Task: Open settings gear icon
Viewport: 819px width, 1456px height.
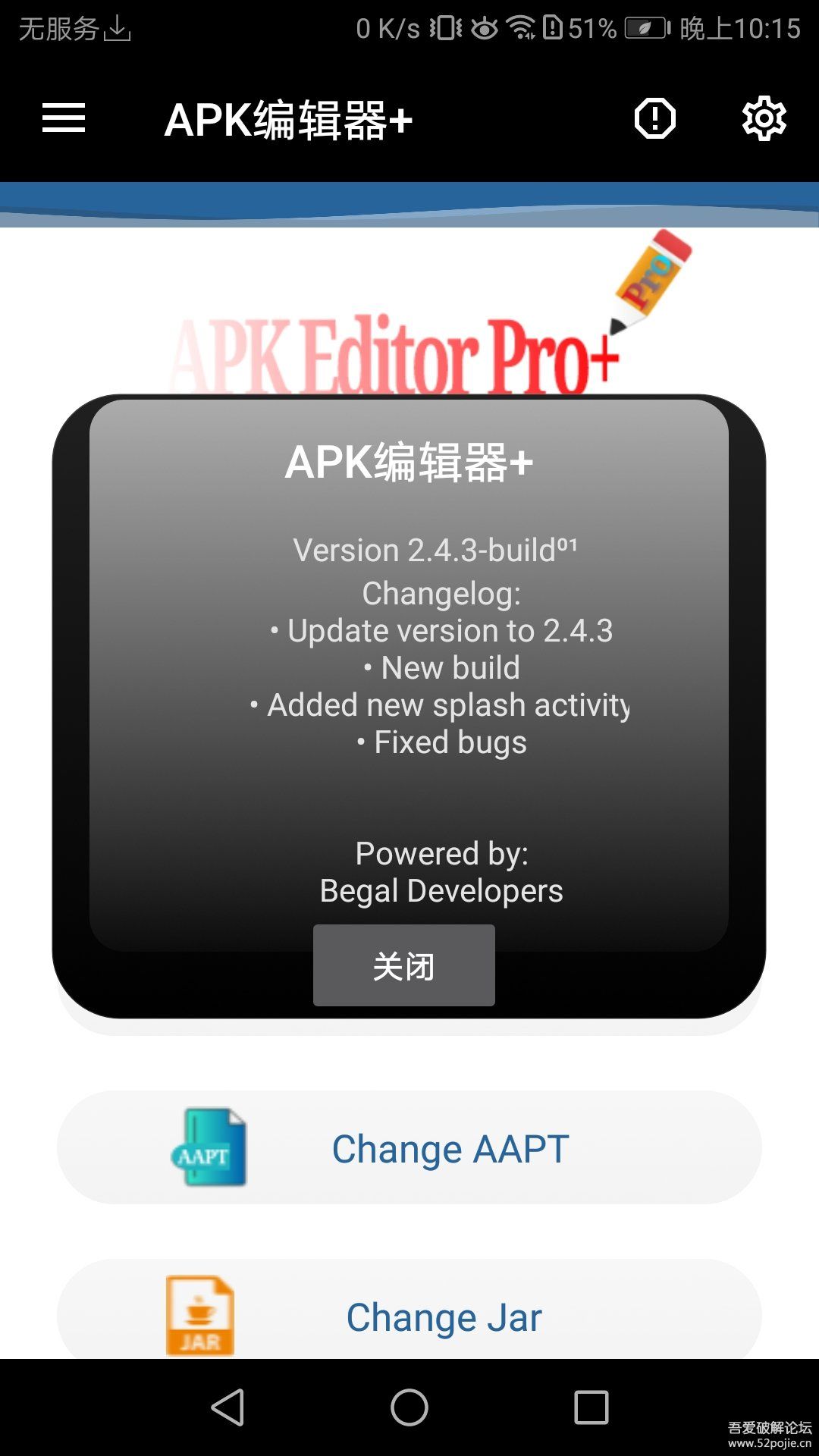Action: 764,118
